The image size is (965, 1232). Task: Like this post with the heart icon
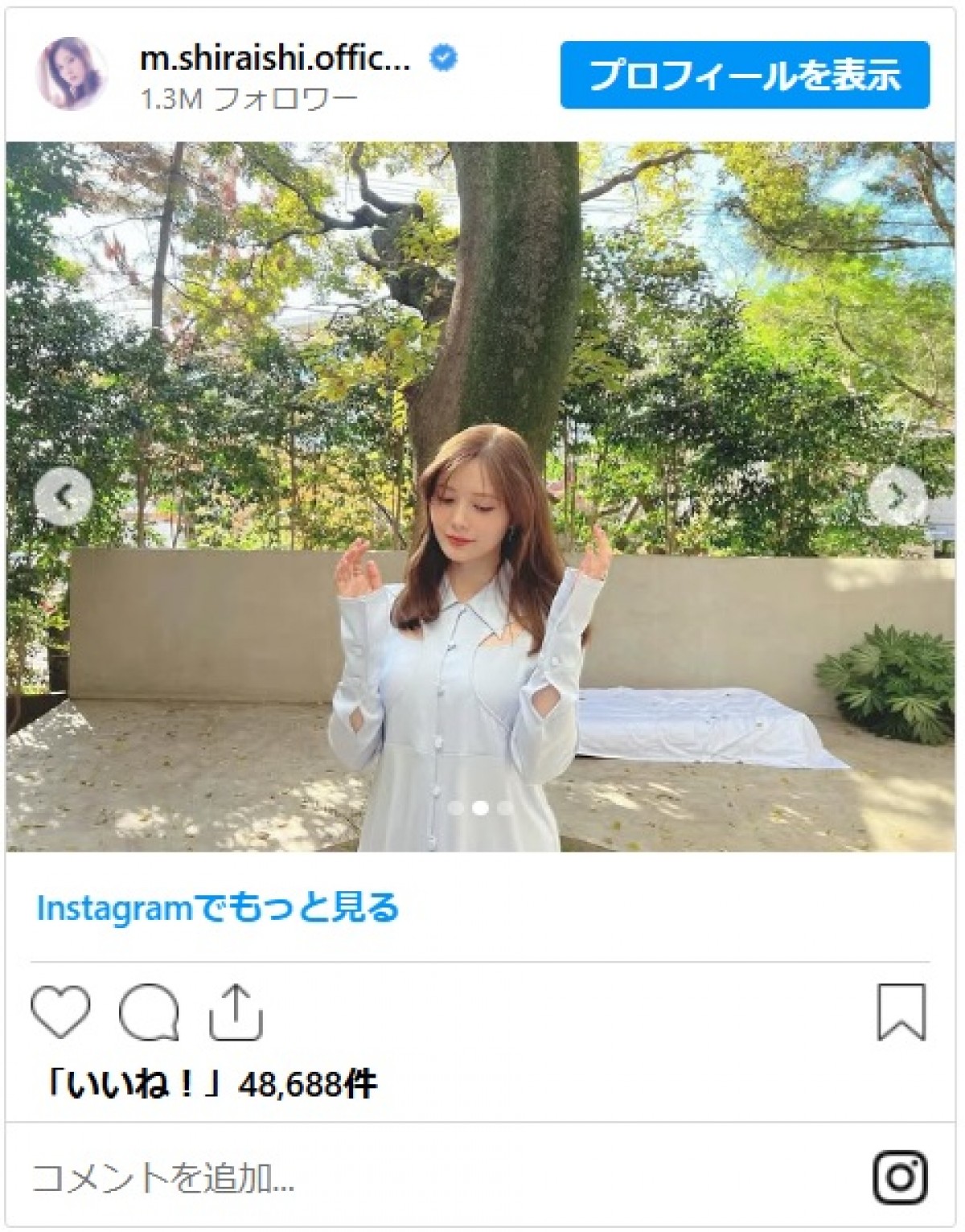60,1011
